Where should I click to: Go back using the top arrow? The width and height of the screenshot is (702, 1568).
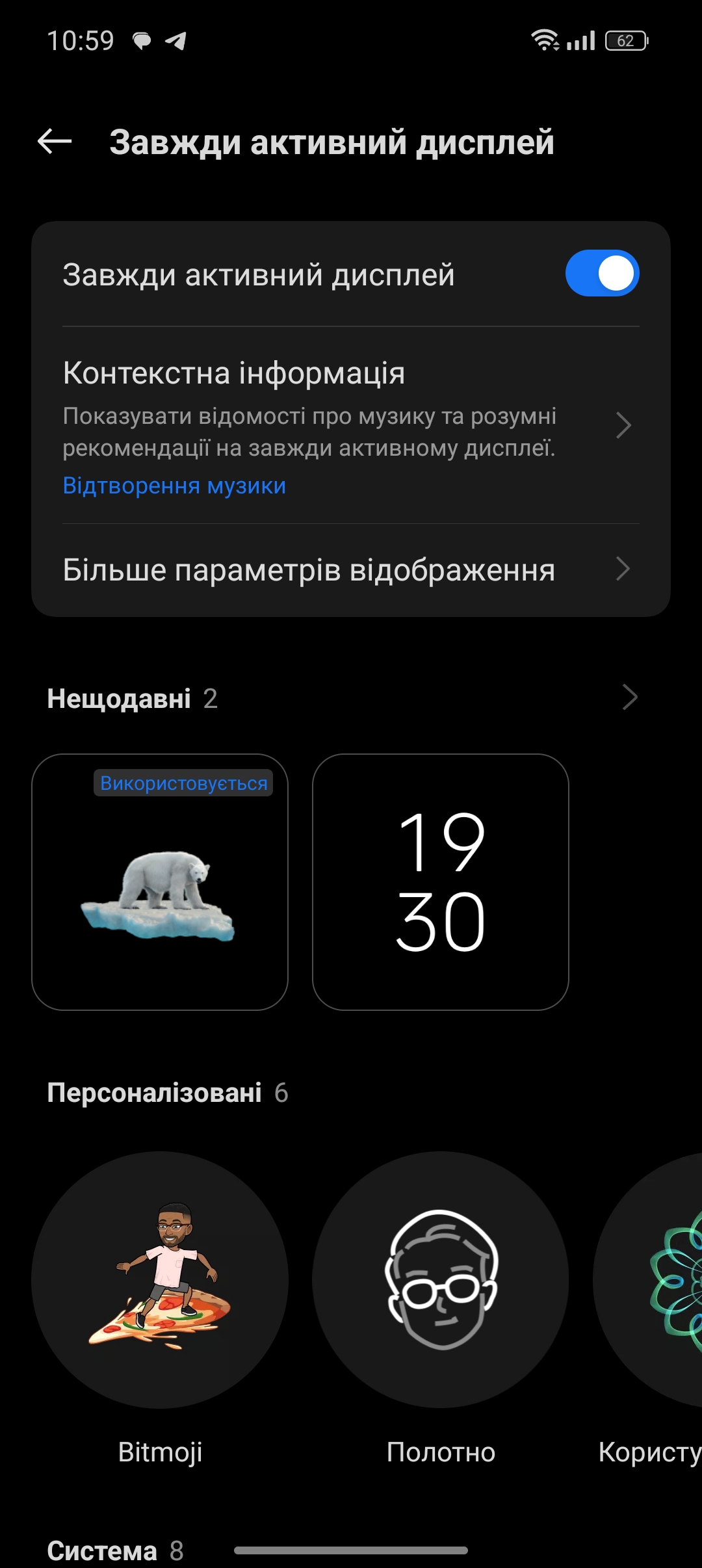pyautogui.click(x=55, y=141)
